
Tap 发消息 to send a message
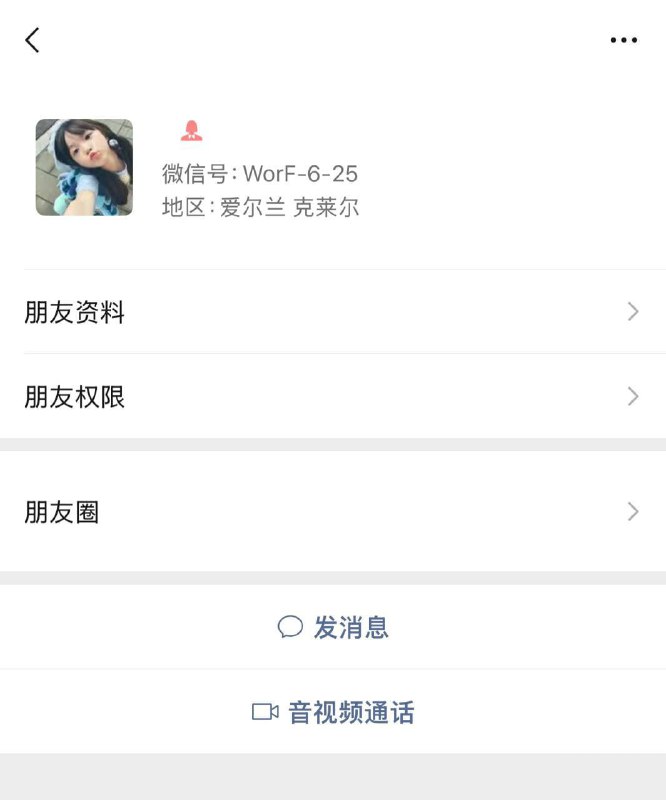point(333,627)
